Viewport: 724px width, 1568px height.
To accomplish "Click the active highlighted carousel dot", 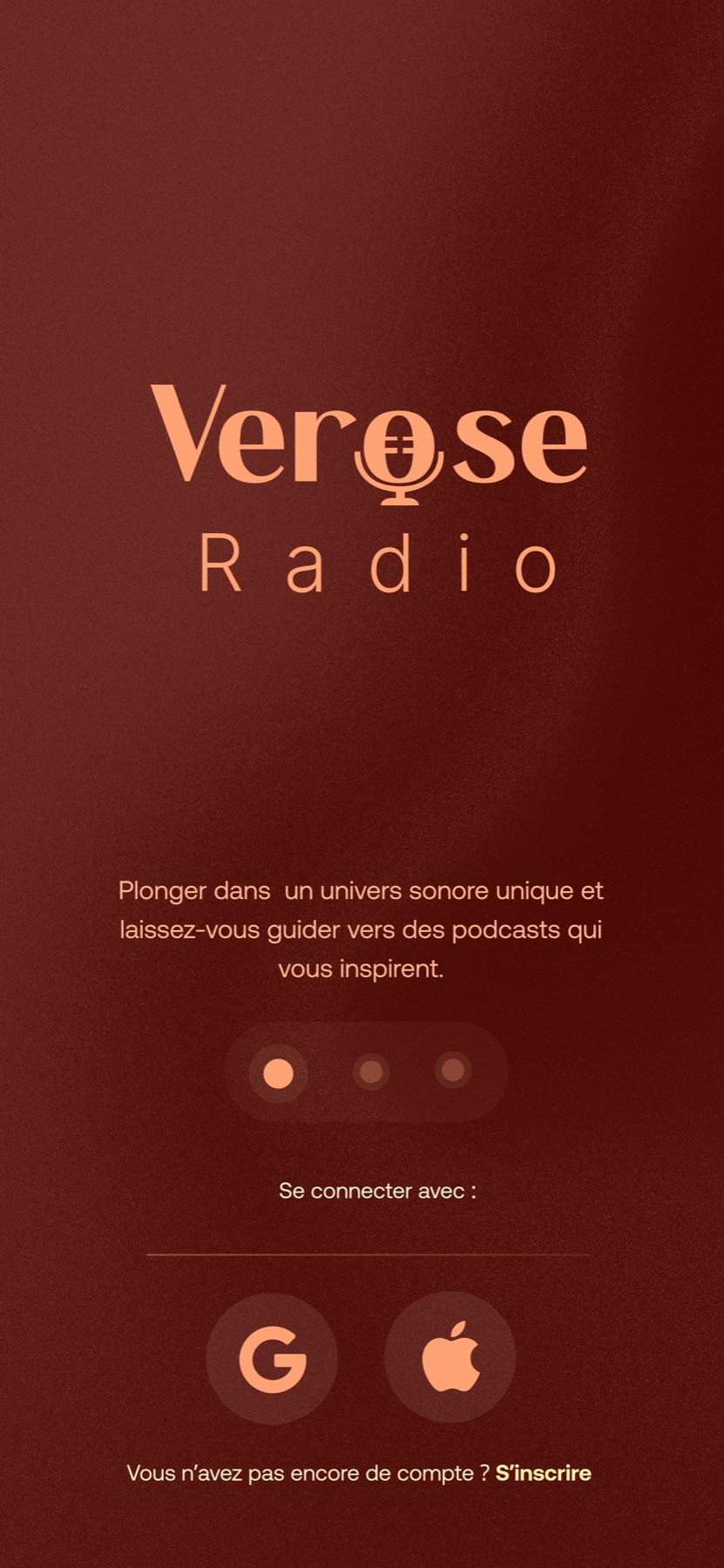I will [x=277, y=1073].
